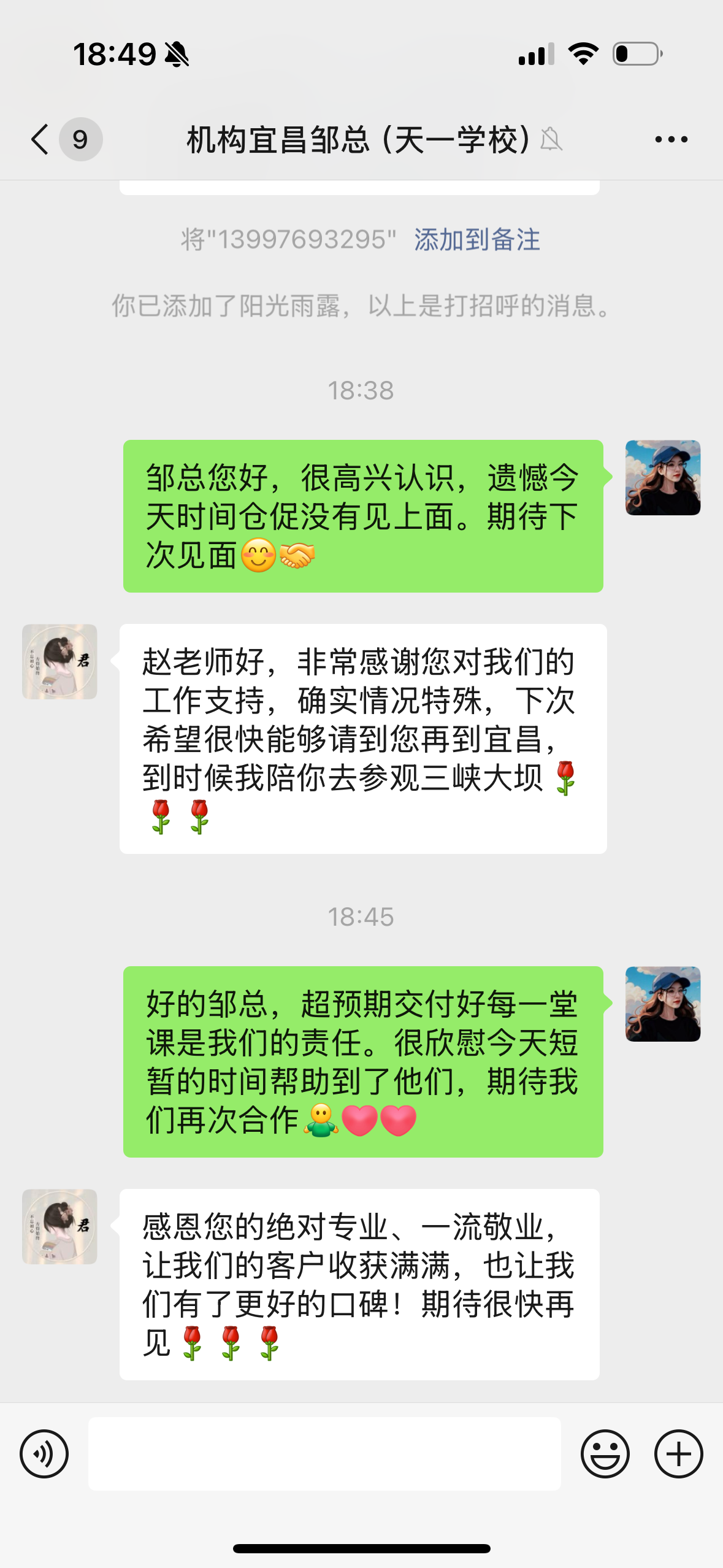
Task: Open my avatar beside 邹总您好 message
Action: point(662,477)
